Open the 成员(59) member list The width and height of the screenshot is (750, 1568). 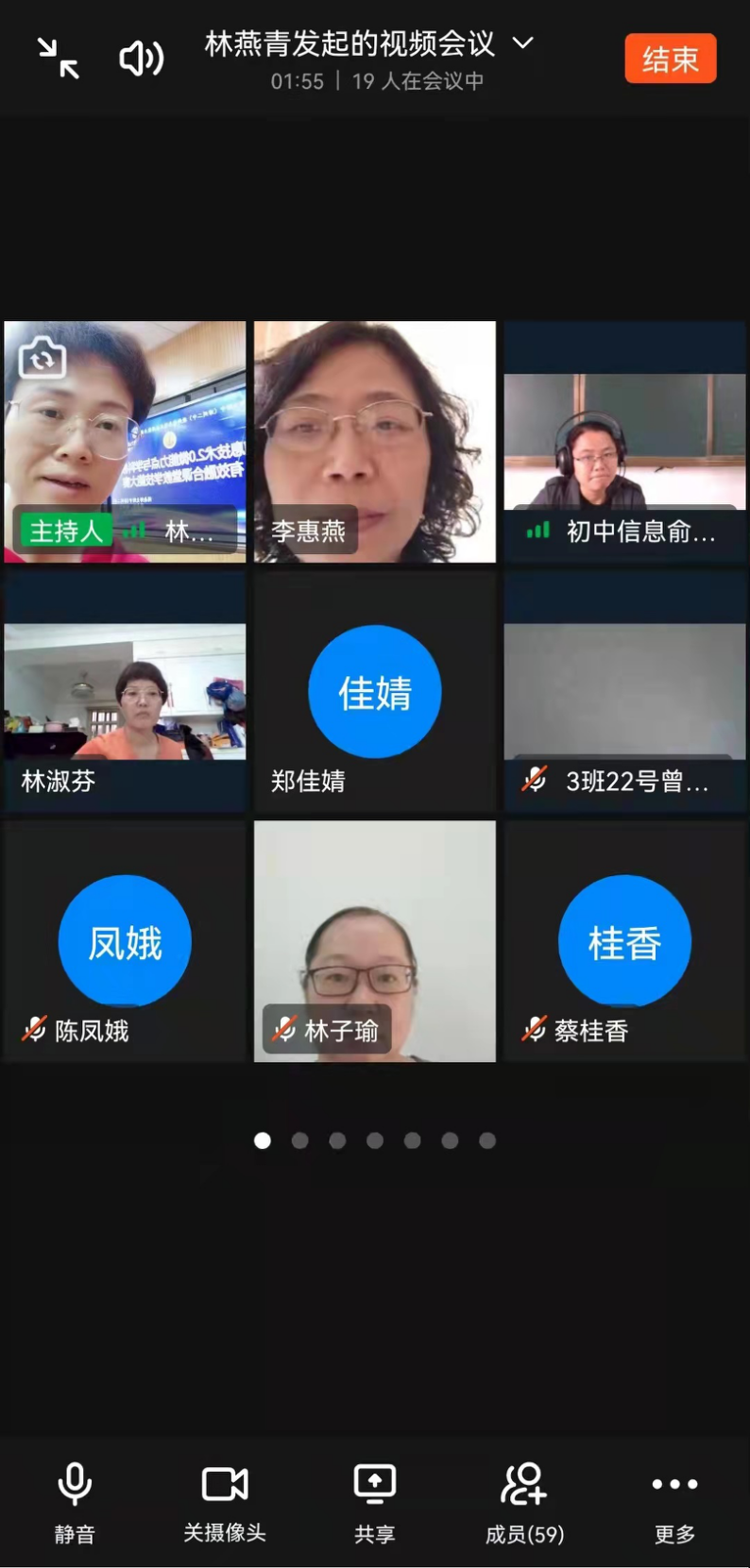(524, 1501)
